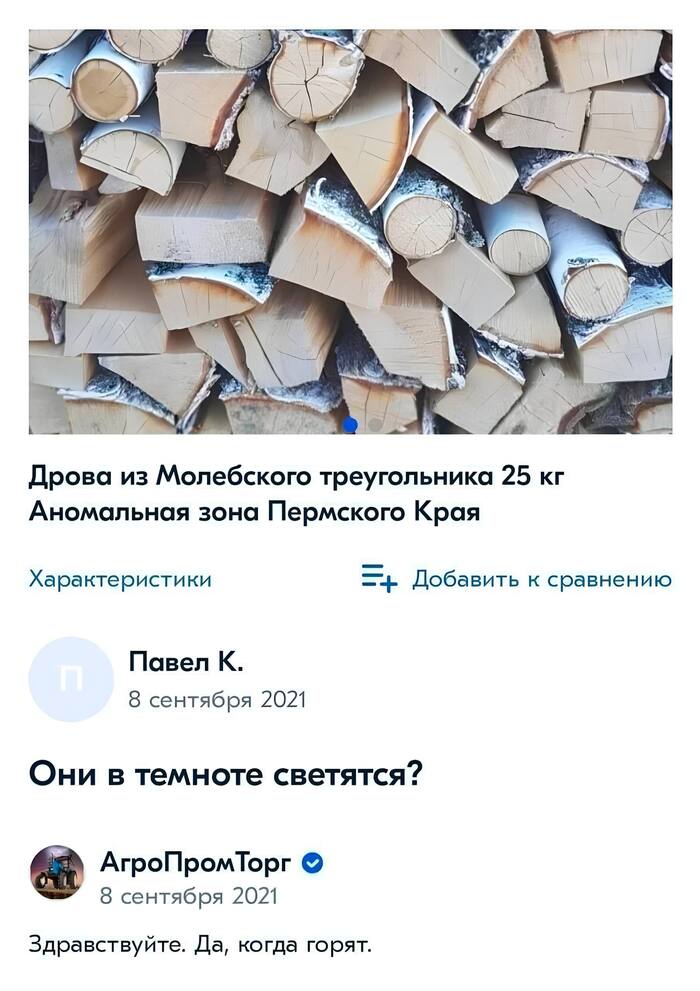Open the firewood product photo

click(x=350, y=230)
